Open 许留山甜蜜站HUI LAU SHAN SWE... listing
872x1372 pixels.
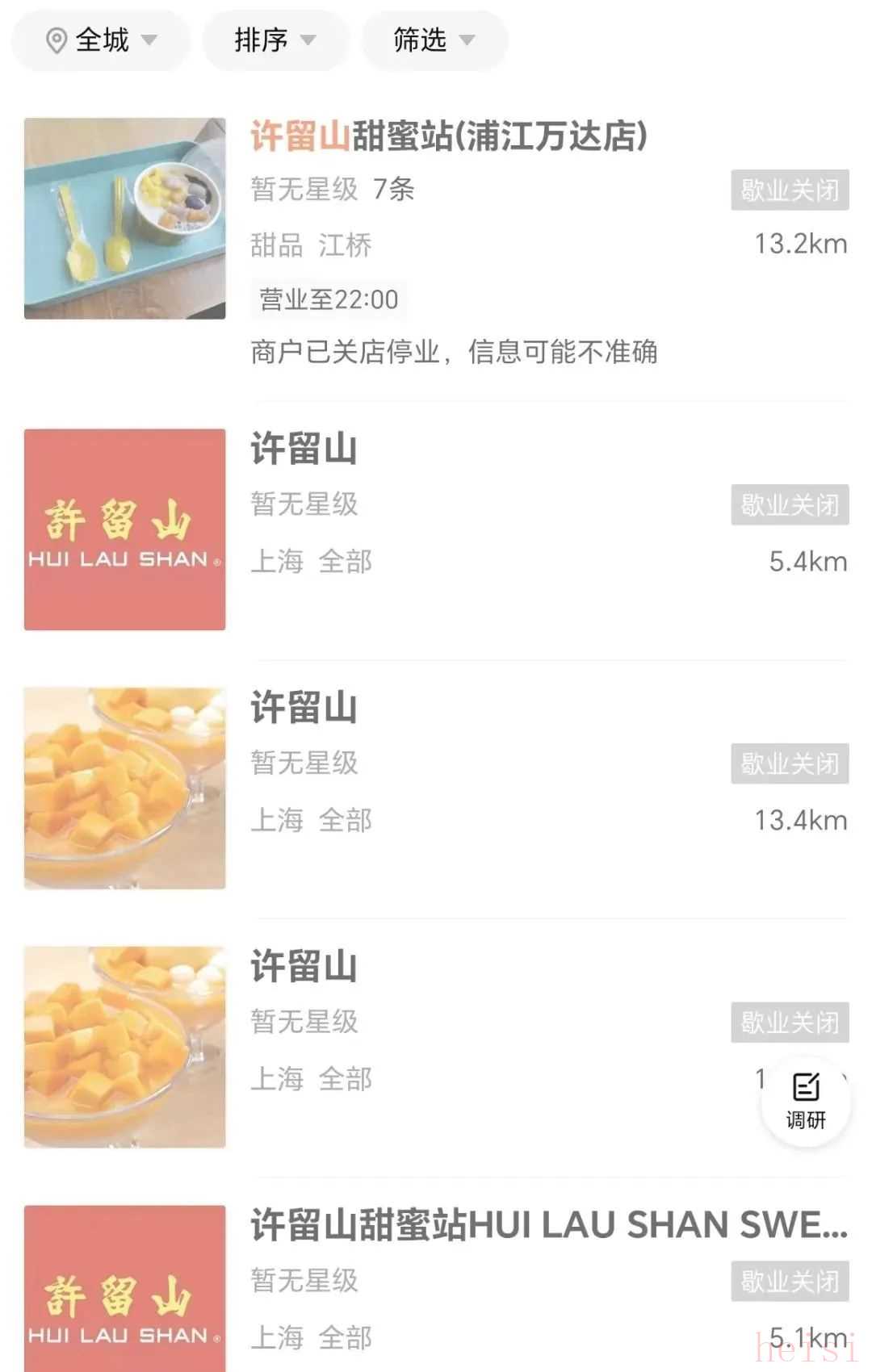pyautogui.click(x=547, y=1225)
